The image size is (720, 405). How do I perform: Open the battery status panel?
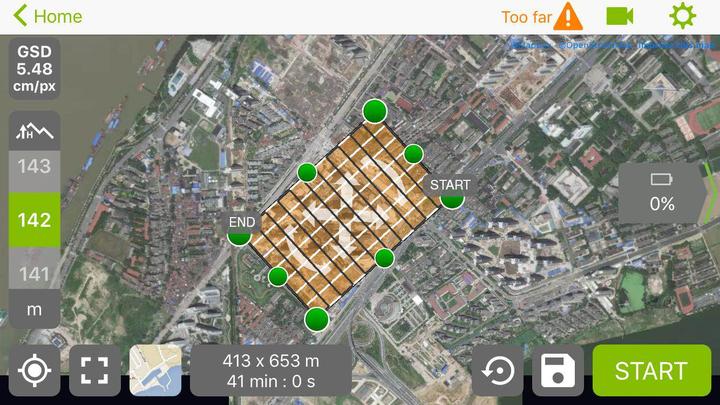[x=662, y=193]
